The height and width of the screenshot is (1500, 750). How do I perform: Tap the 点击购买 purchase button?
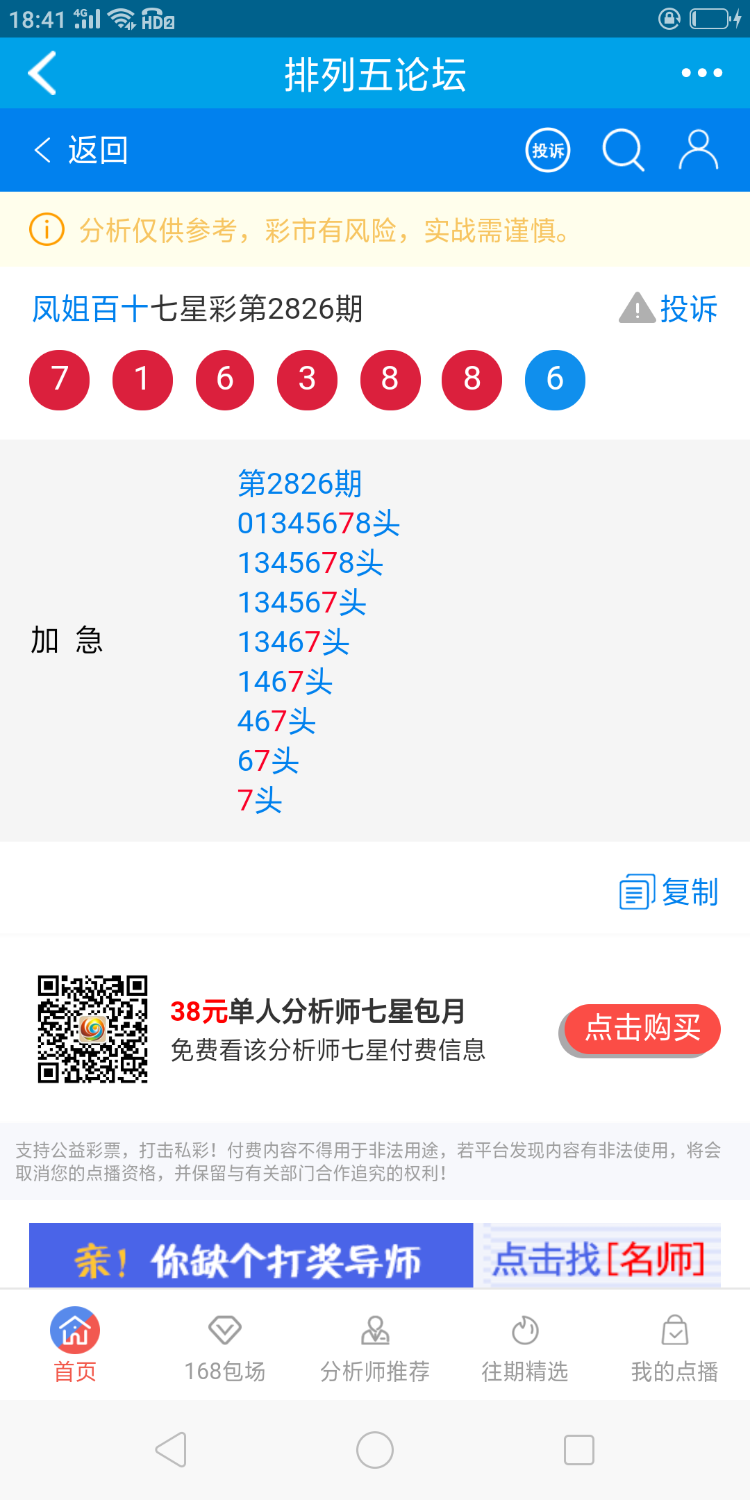641,1028
